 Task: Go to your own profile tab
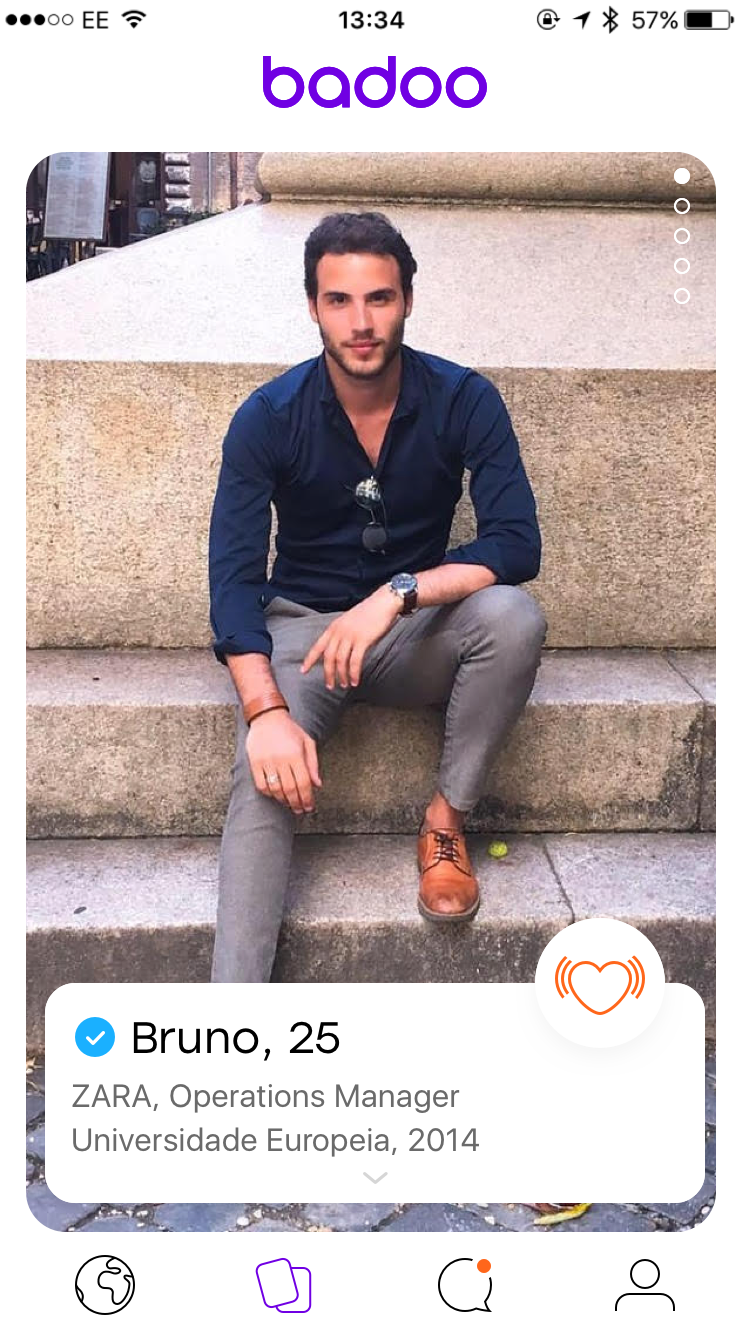645,1285
